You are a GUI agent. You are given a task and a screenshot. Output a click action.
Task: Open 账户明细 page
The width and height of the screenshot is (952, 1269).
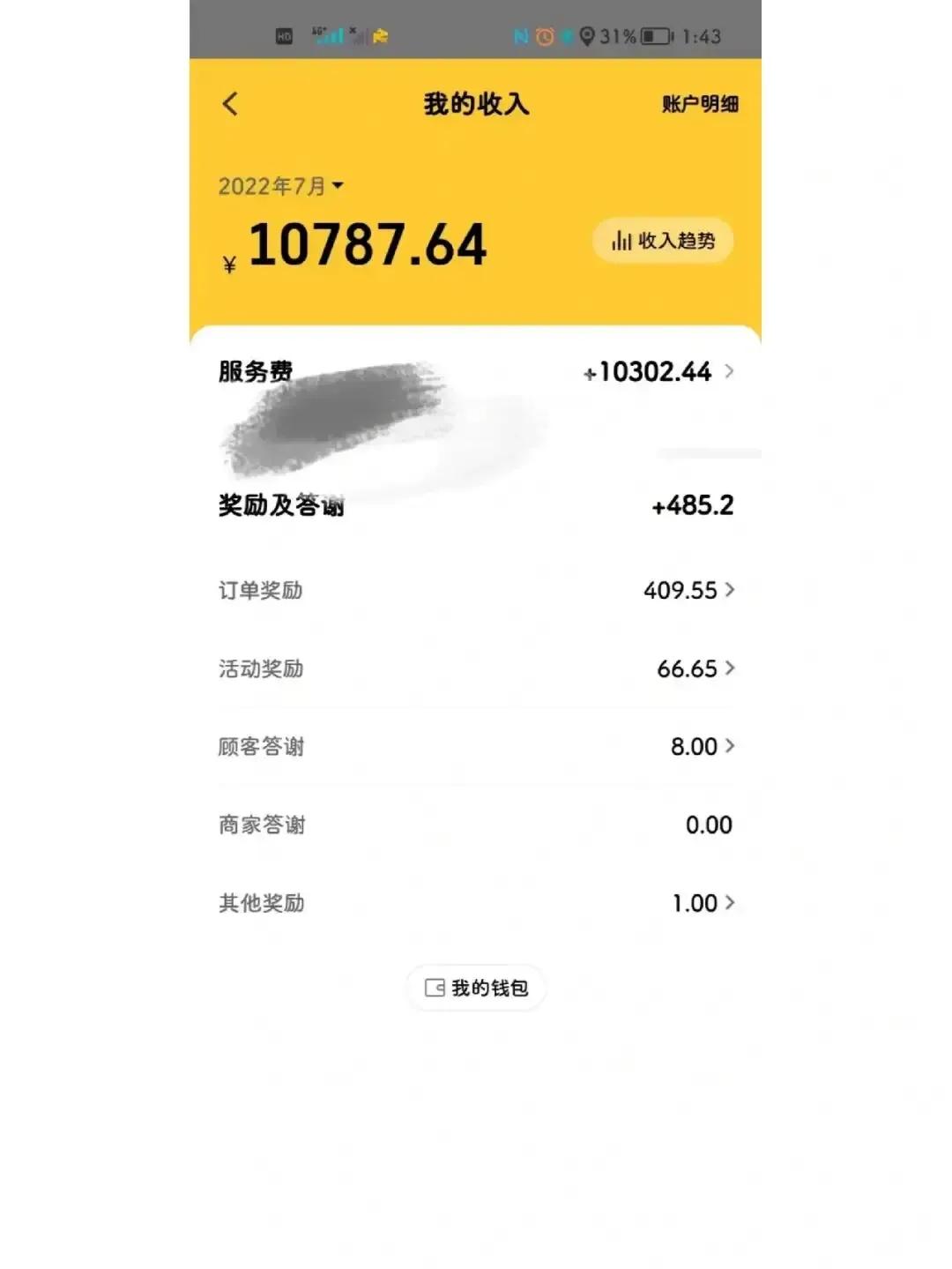[x=699, y=104]
